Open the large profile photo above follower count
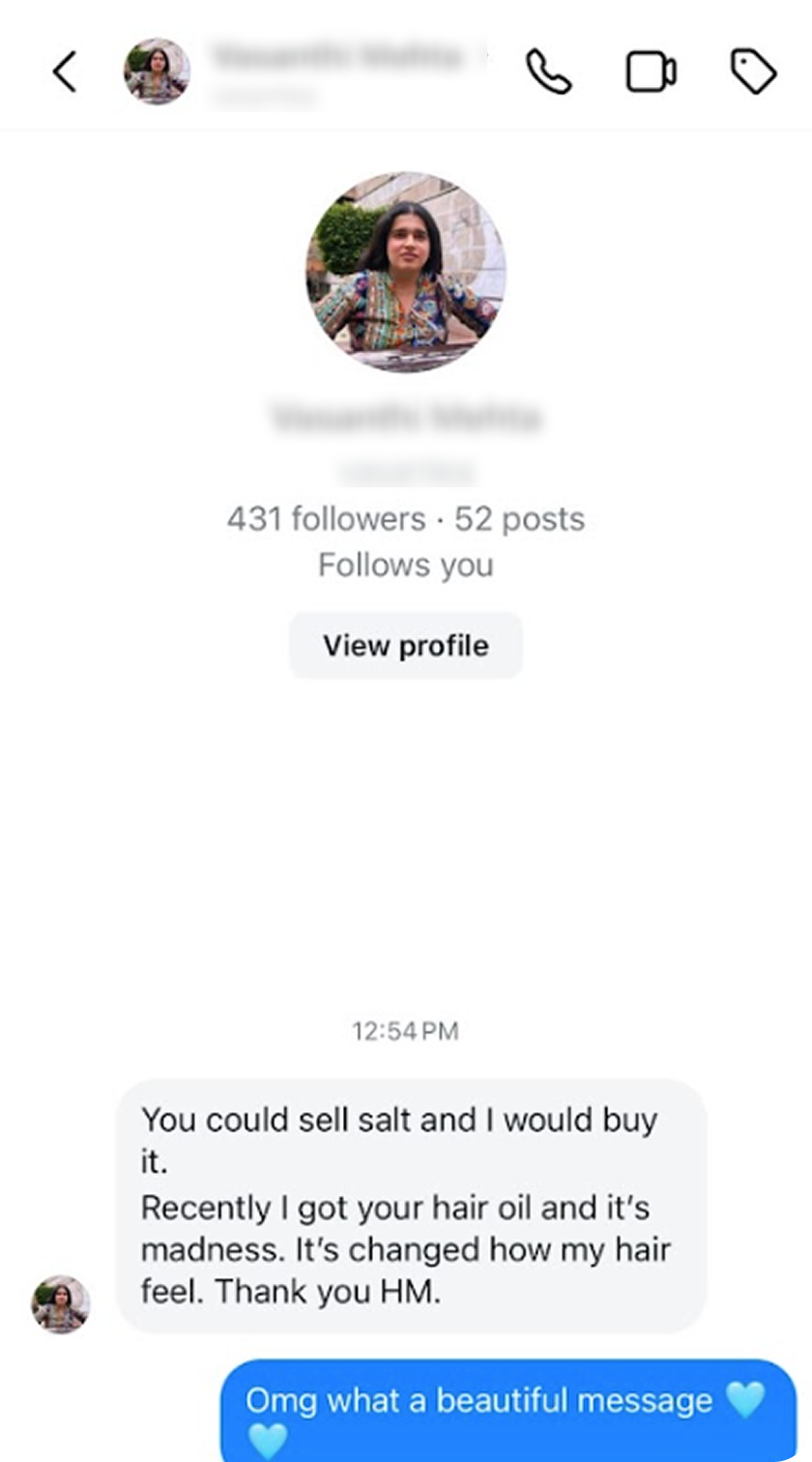This screenshot has width=812, height=1462. coord(406,273)
